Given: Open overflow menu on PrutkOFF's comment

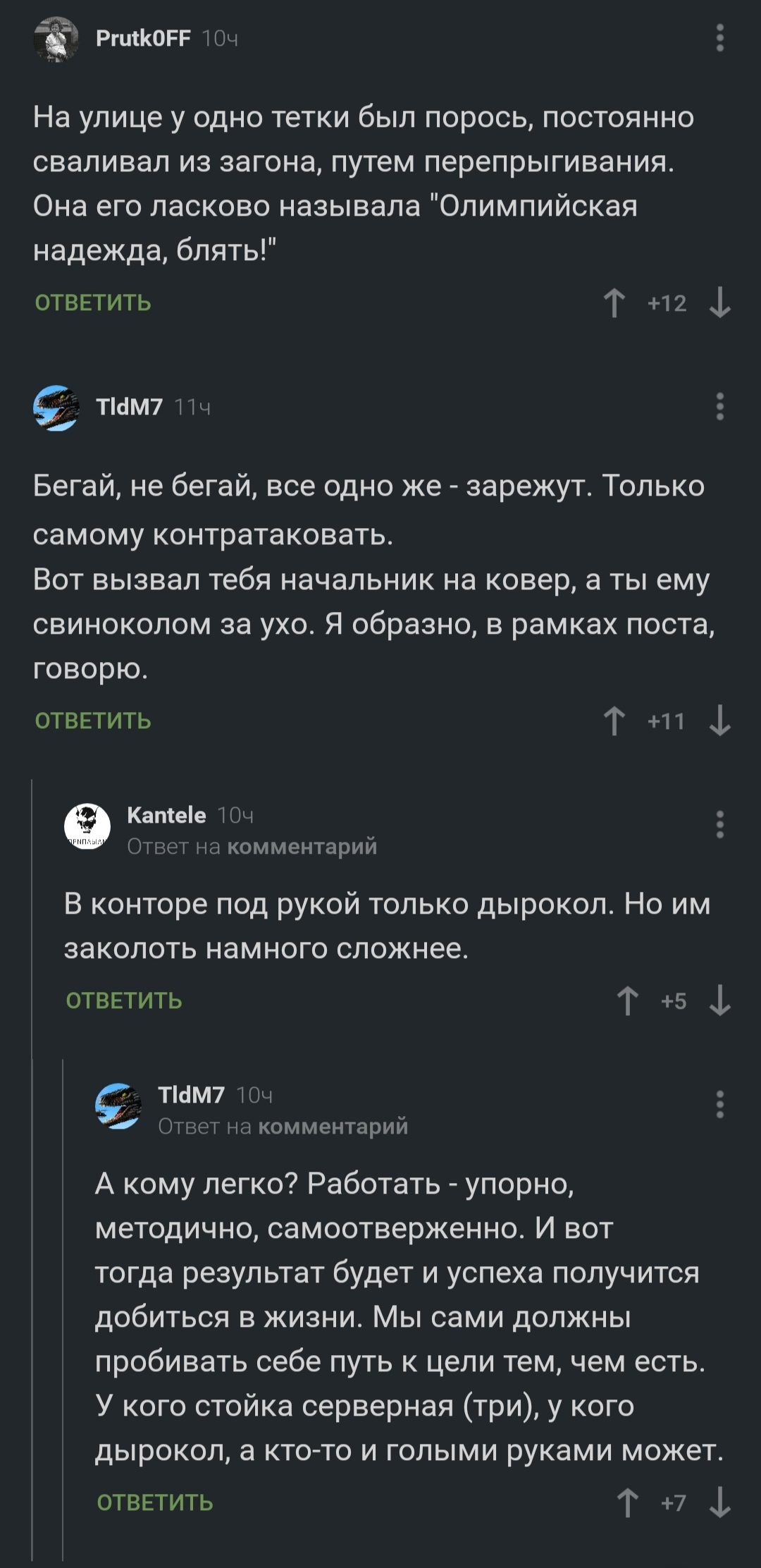Looking at the screenshot, I should 719,38.
